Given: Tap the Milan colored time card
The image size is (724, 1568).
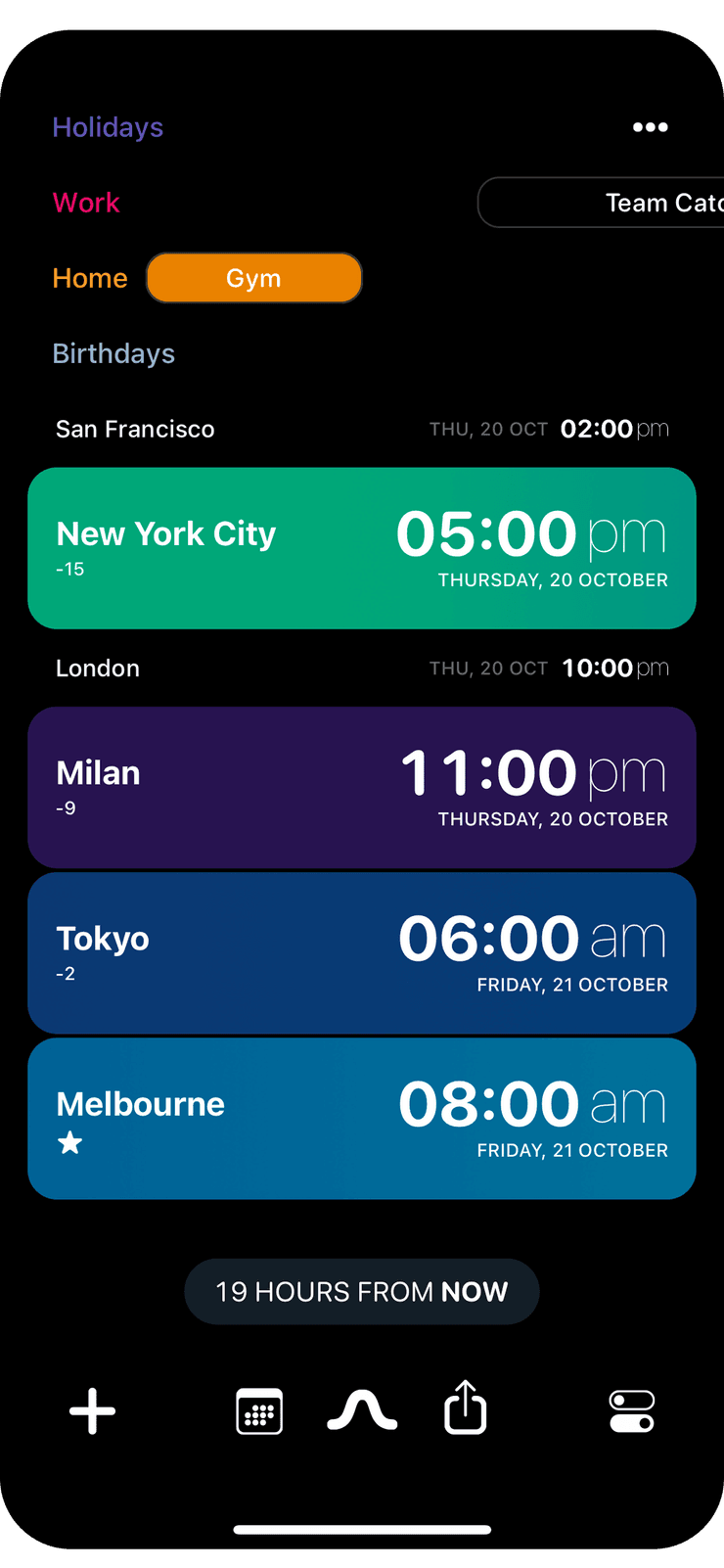Looking at the screenshot, I should [361, 787].
